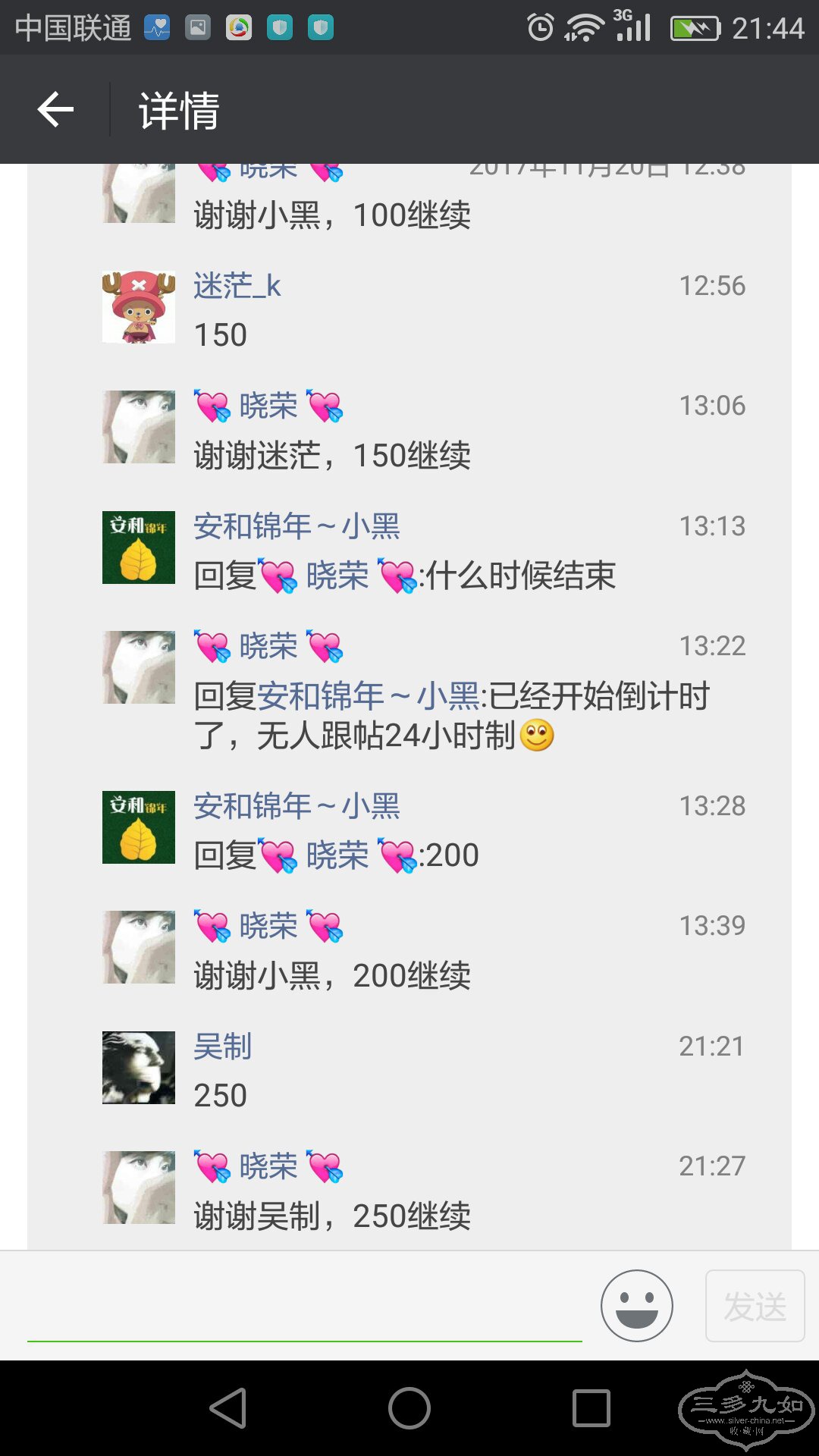Open the 安和锦年～小黑 link in 晓荣's 13:22 reply
This screenshot has width=819, height=1456.
(369, 696)
